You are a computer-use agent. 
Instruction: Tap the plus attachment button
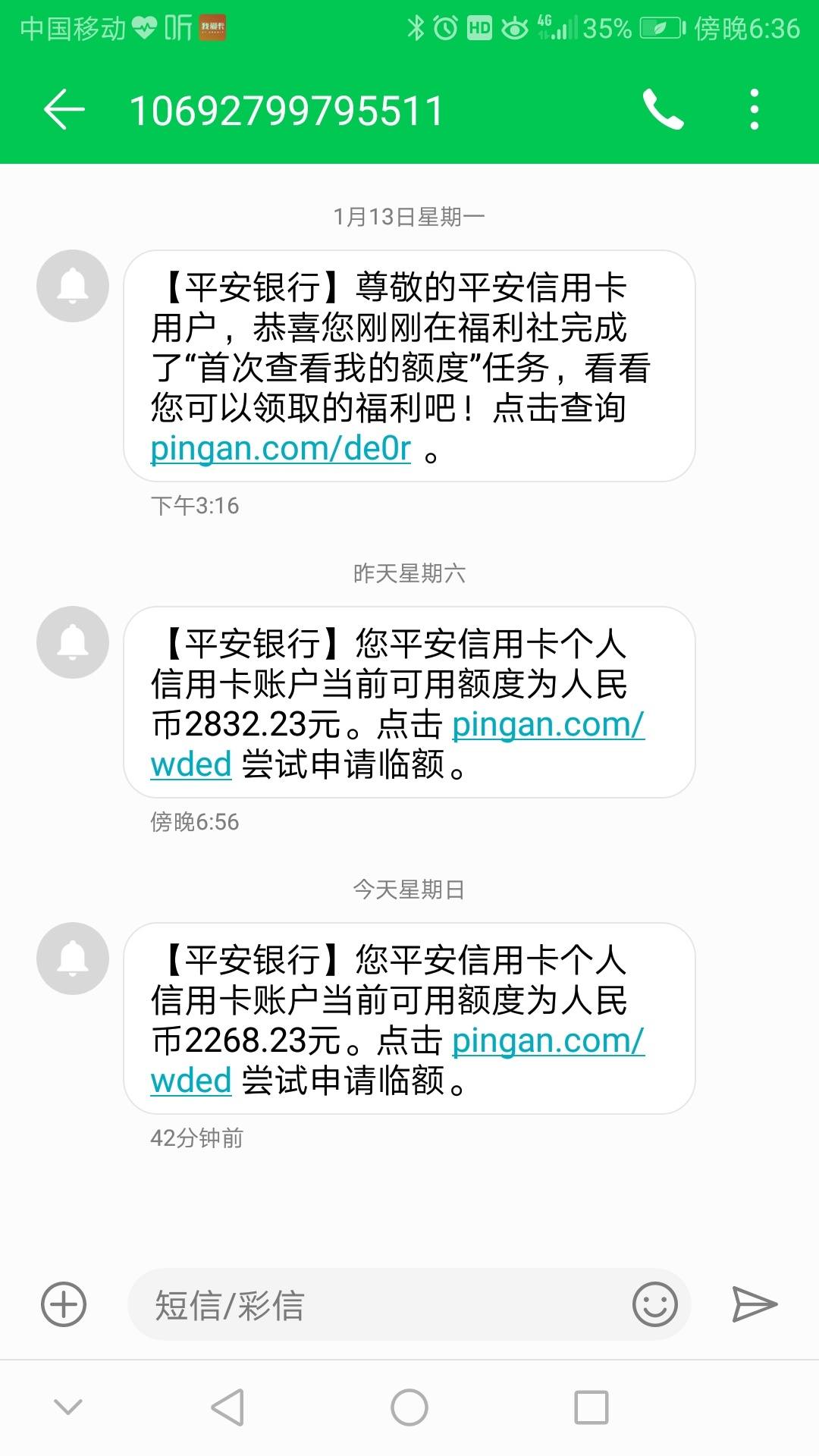coord(64,1304)
